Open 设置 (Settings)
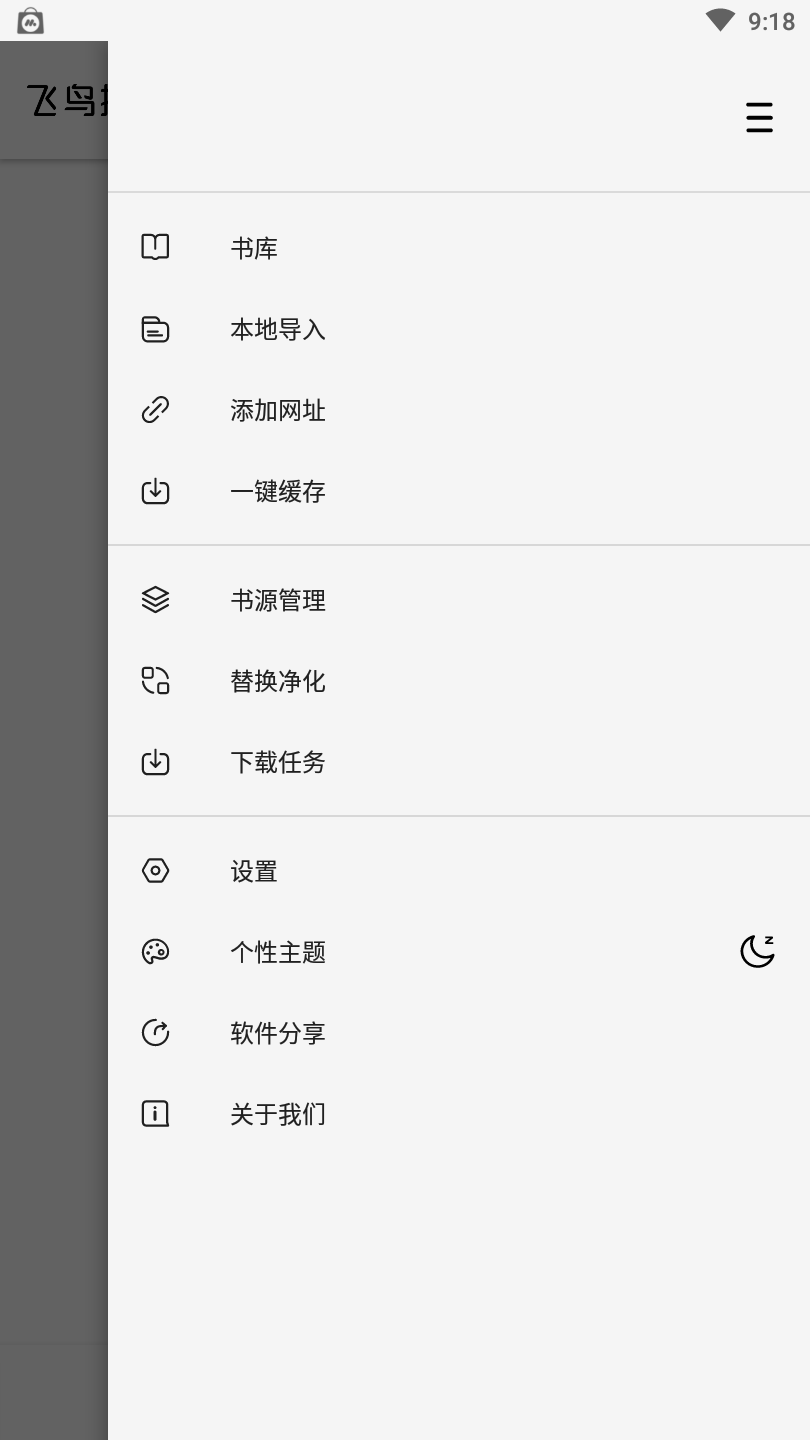This screenshot has width=810, height=1440. tap(253, 871)
